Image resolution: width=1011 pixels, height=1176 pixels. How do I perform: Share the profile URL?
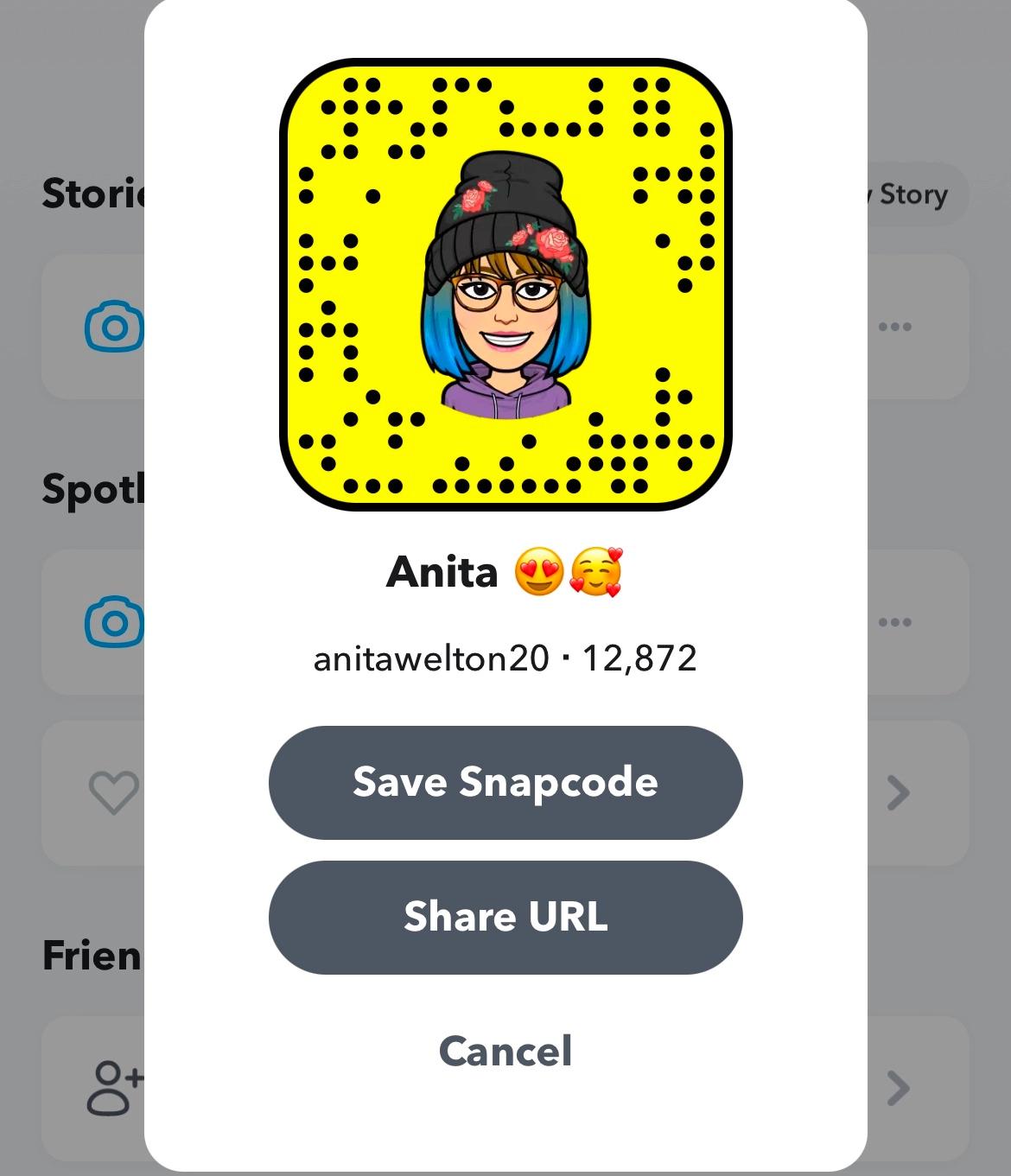pos(505,917)
